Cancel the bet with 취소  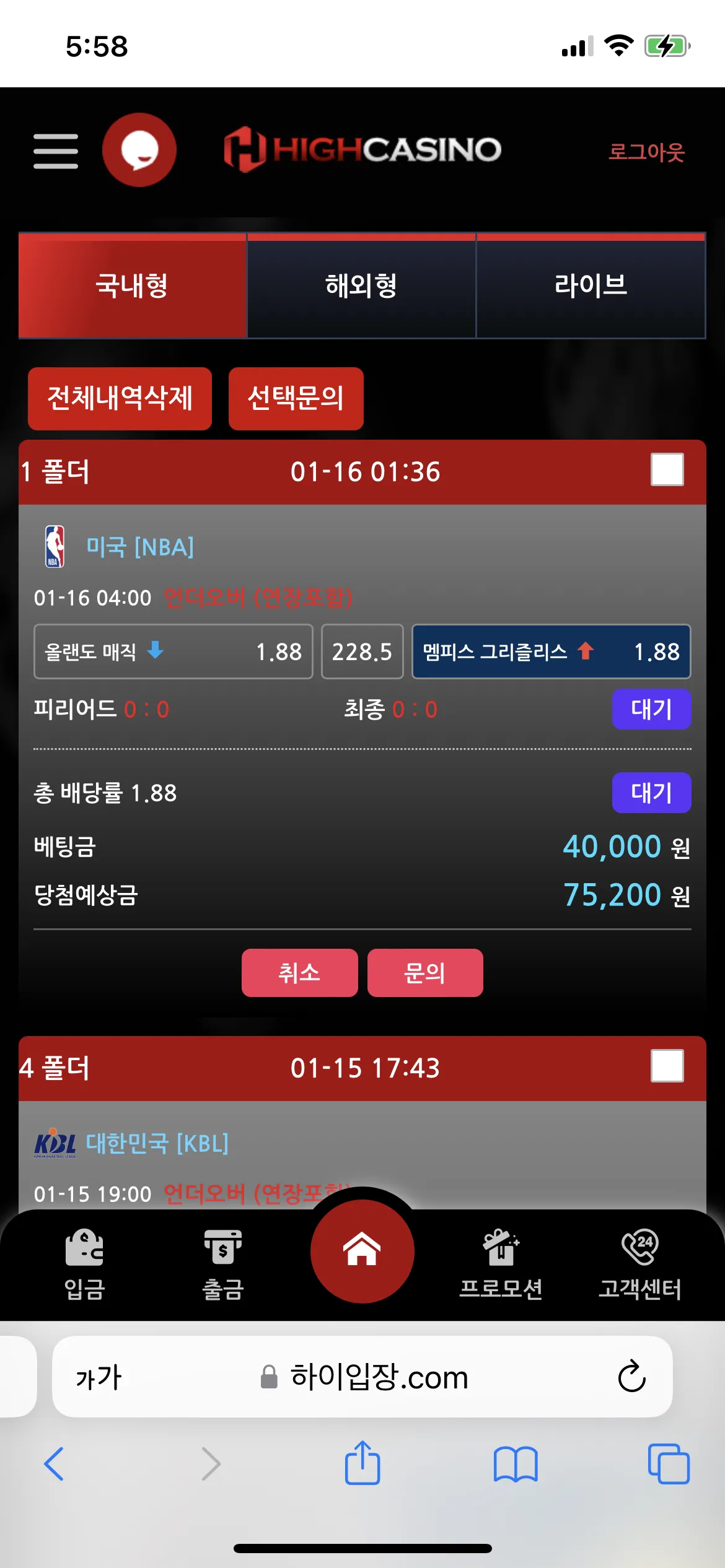coord(299,973)
